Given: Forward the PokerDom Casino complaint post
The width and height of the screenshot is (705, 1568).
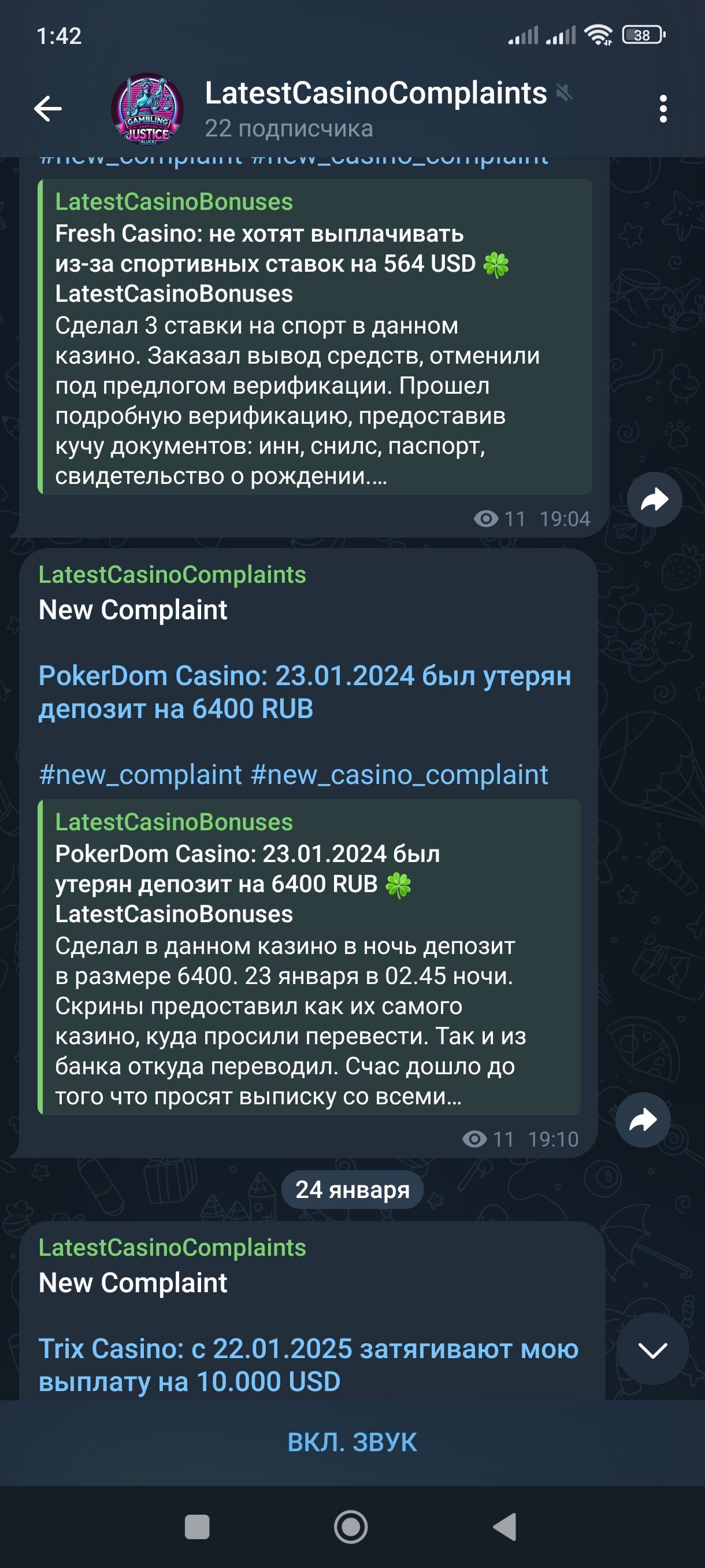Looking at the screenshot, I should click(643, 1120).
